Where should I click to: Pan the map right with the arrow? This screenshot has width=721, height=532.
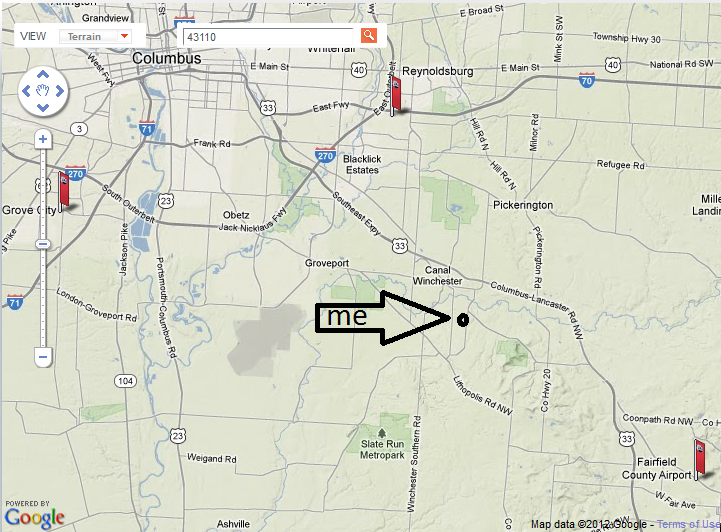(x=61, y=91)
